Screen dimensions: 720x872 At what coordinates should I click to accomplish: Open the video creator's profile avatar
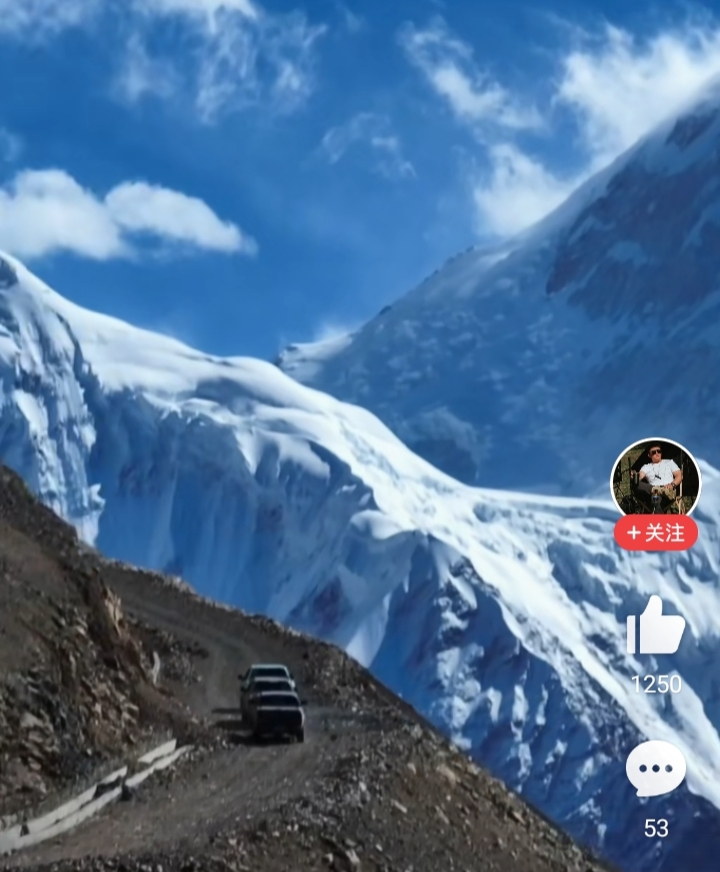tap(655, 478)
